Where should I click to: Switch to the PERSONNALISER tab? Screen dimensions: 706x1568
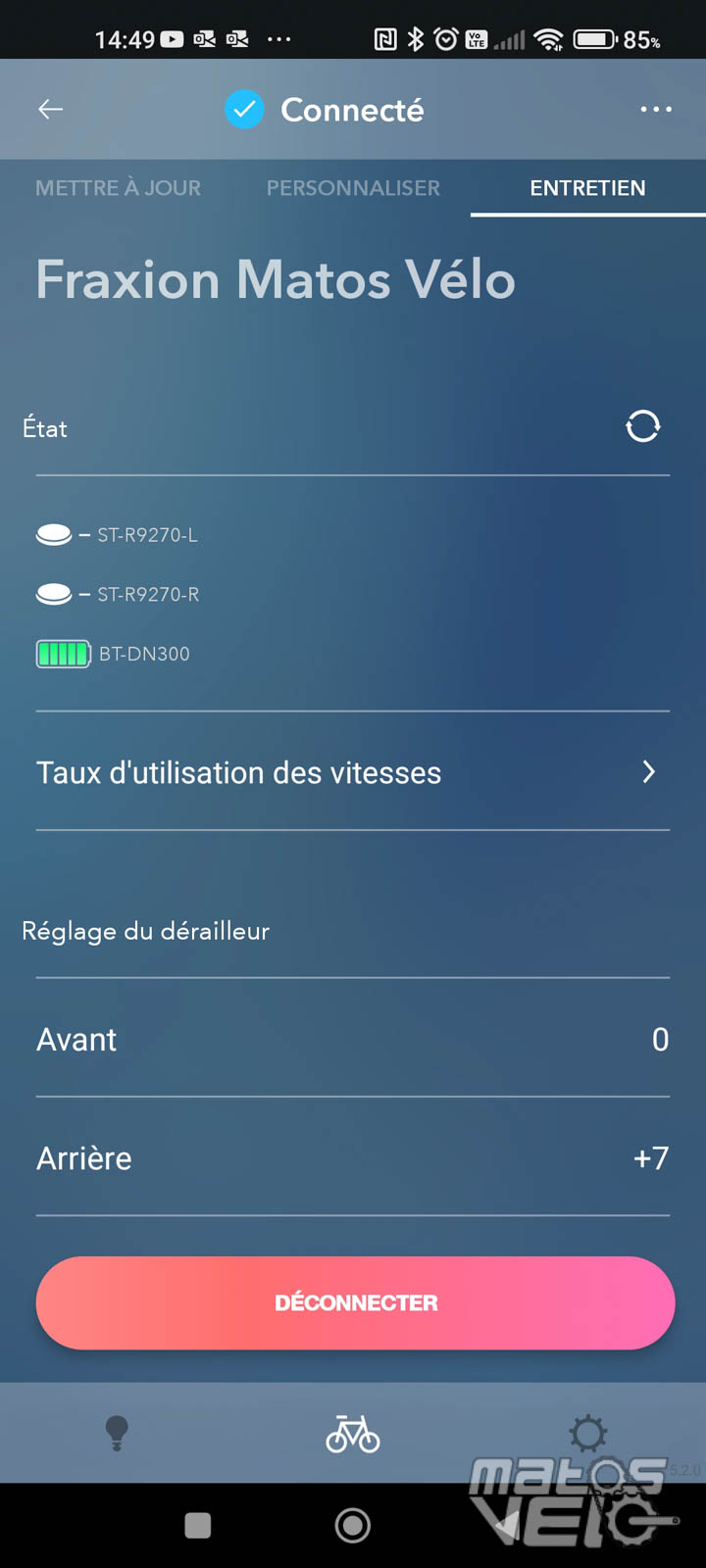click(x=353, y=188)
